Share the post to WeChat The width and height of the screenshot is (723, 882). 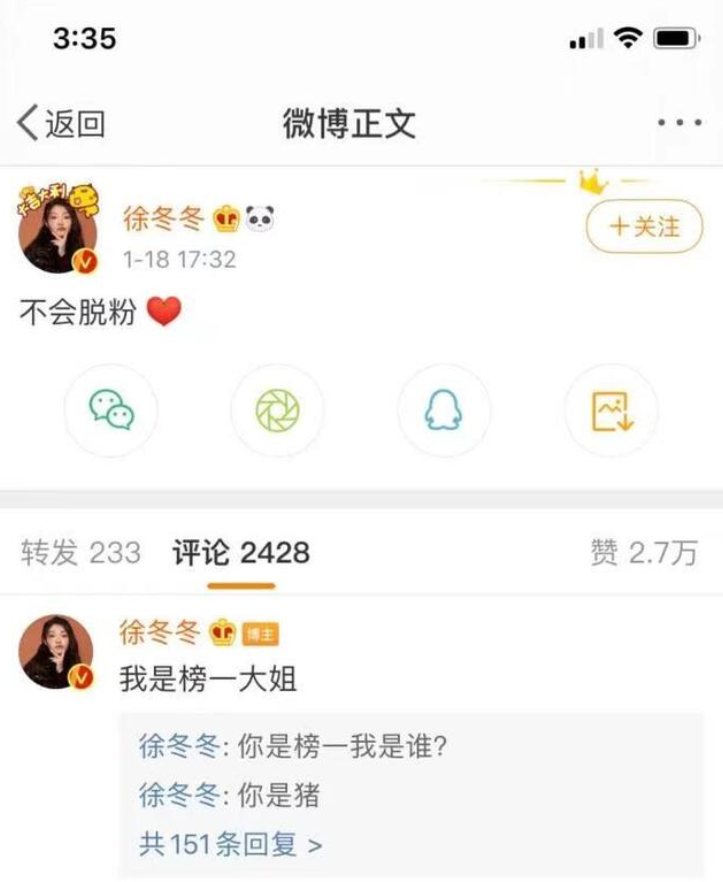(x=111, y=410)
